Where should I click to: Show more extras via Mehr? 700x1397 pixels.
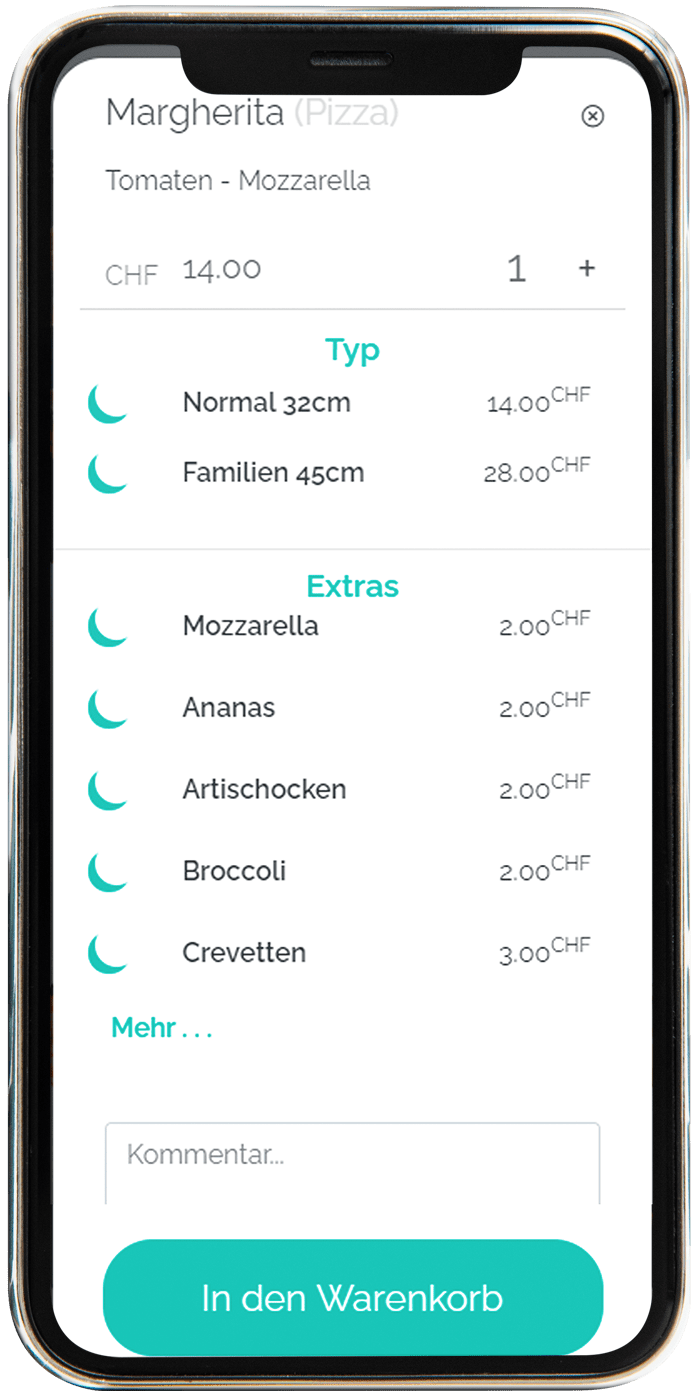(162, 1028)
